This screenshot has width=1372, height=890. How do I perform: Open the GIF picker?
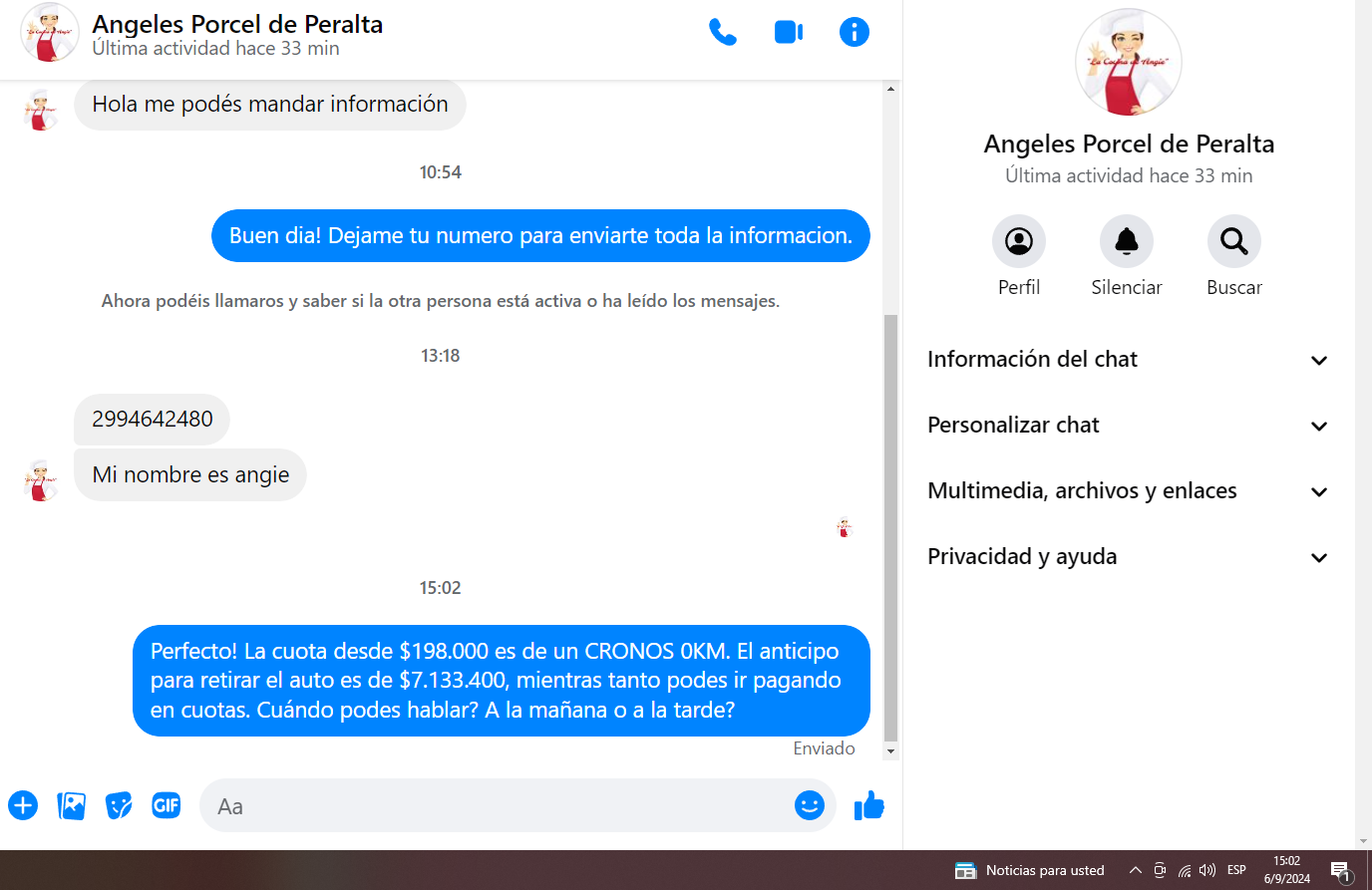(167, 805)
